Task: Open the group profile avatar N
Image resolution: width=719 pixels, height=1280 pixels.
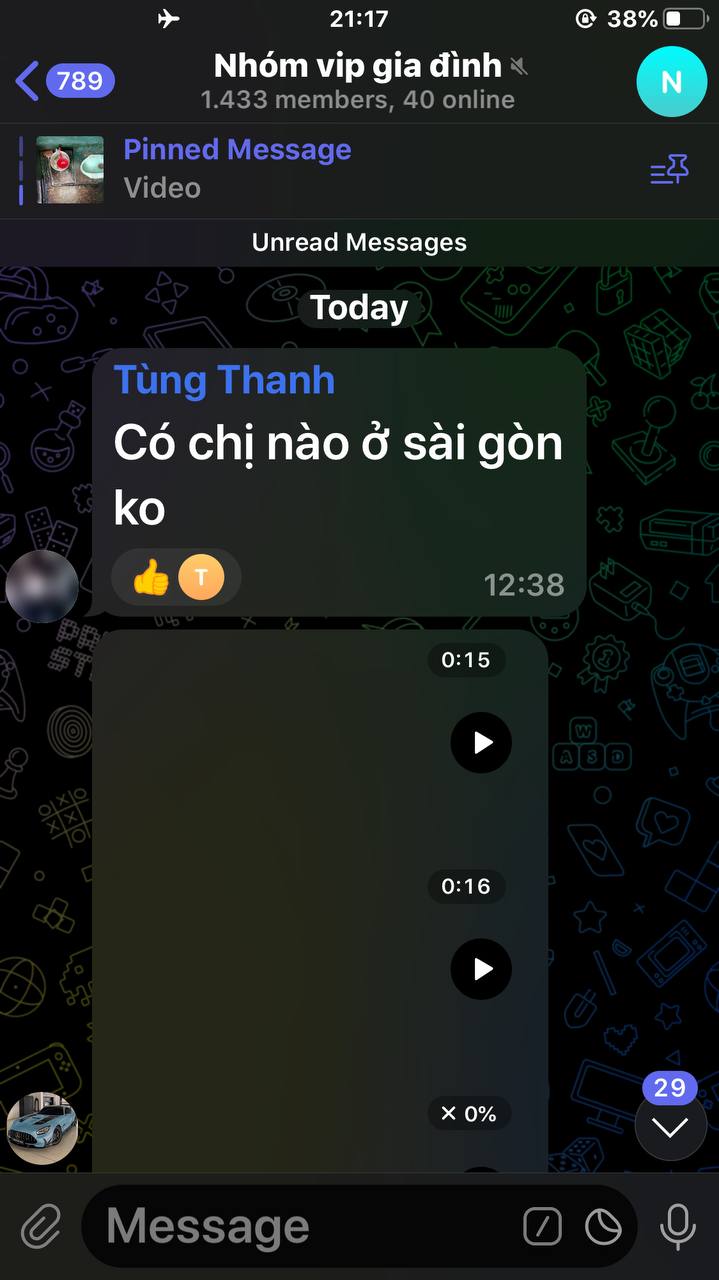Action: [x=671, y=82]
